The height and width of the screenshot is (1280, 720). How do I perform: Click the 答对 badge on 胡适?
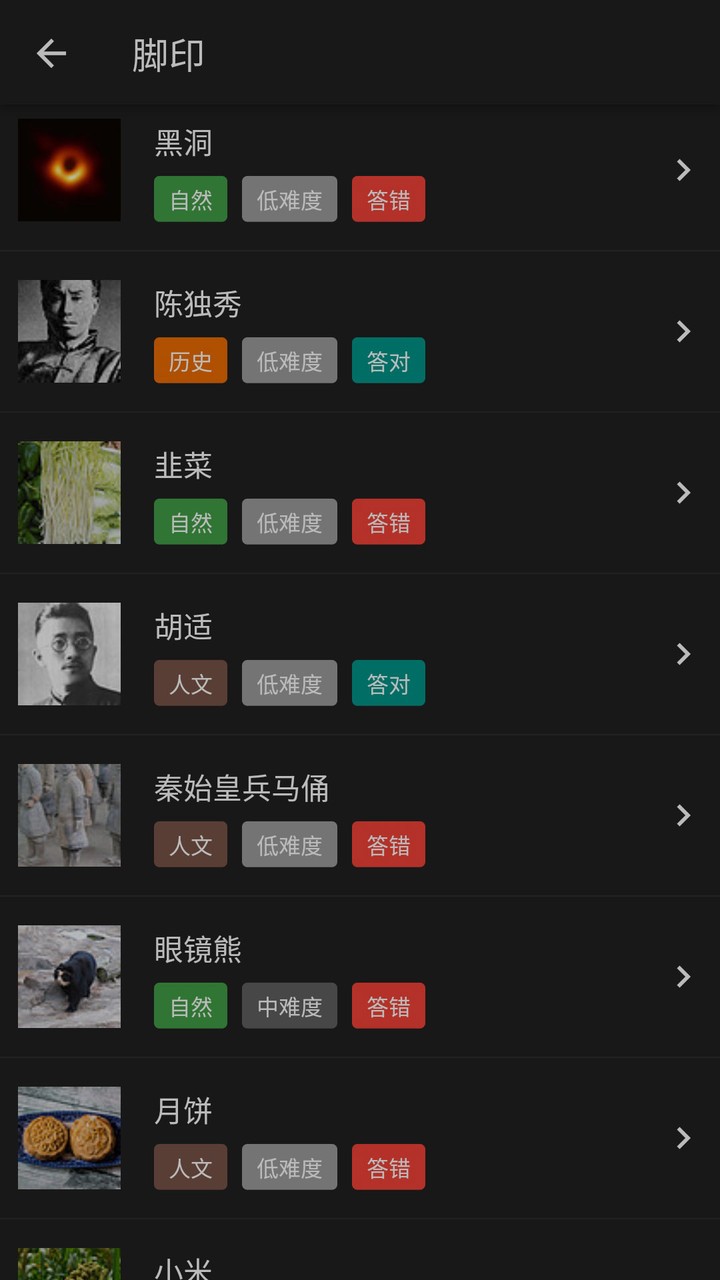(388, 683)
